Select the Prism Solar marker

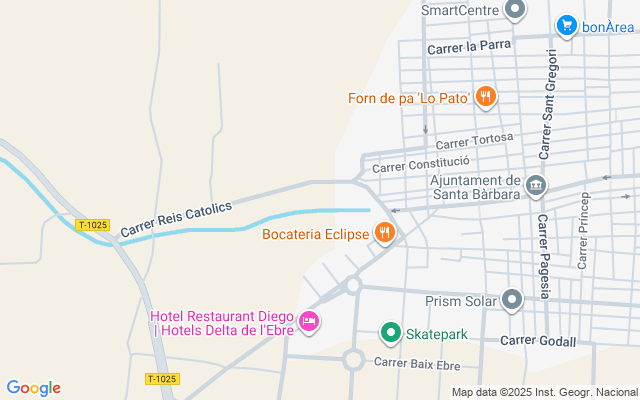pyautogui.click(x=513, y=299)
